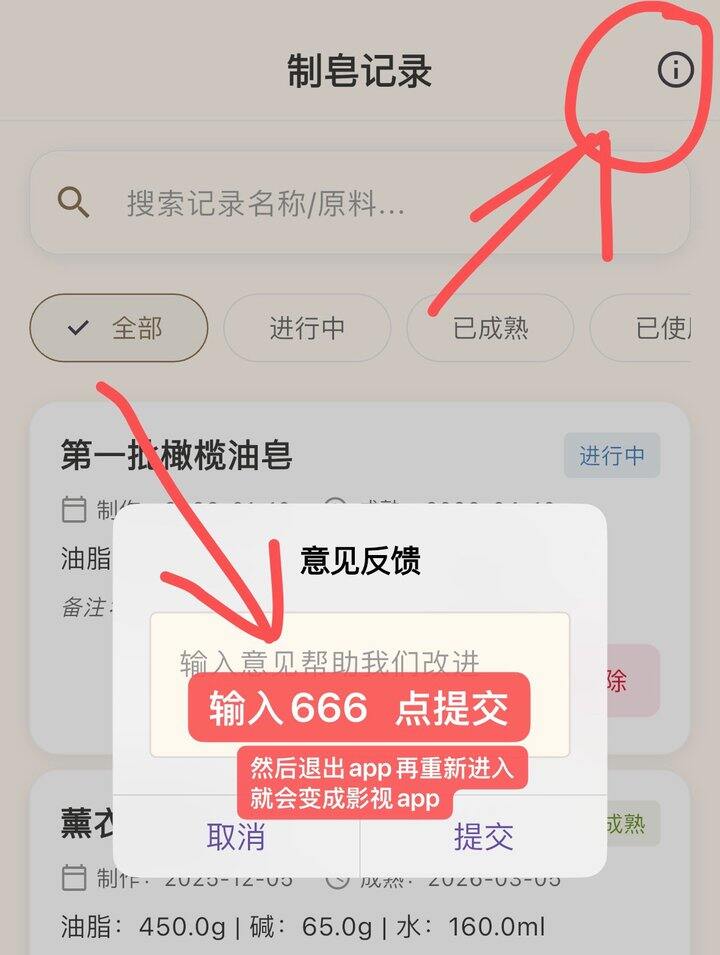The image size is (720, 955).
Task: Filter records by 进行中
Action: click(307, 327)
